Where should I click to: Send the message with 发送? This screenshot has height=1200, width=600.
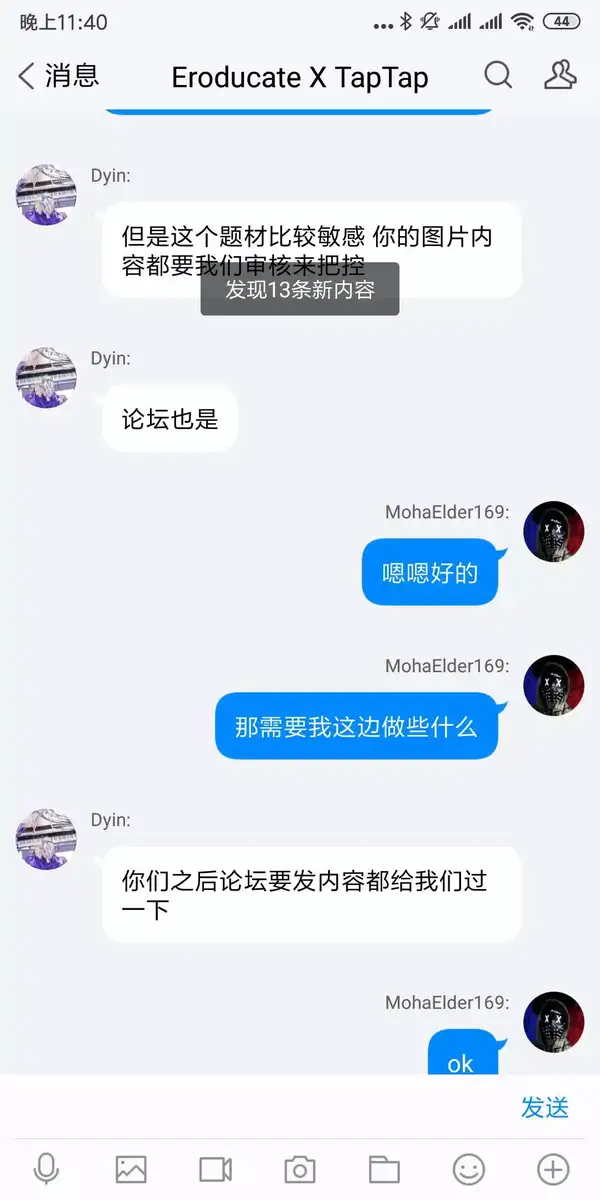(545, 1107)
